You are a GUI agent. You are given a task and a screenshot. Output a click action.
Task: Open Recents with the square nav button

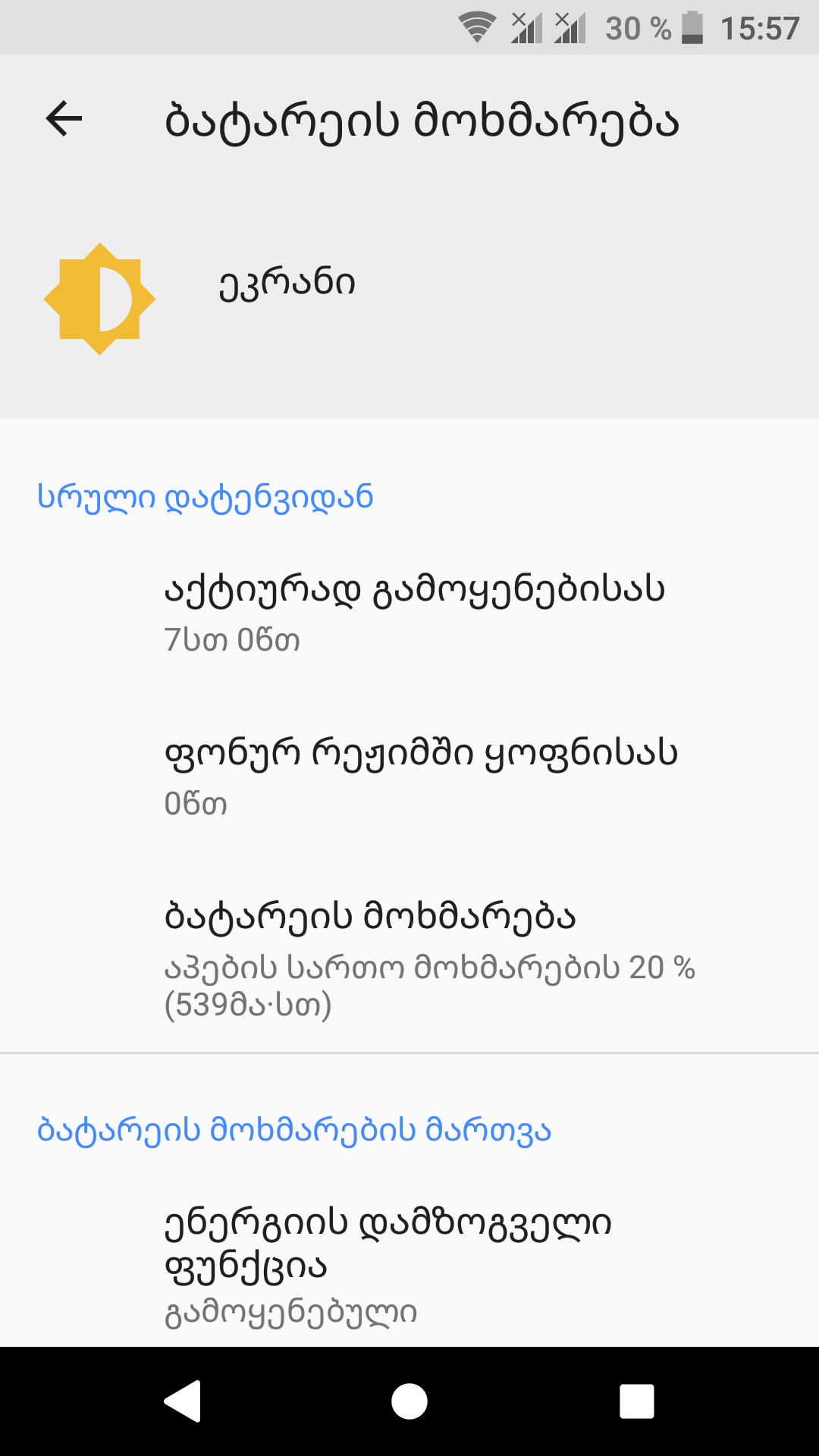637,1401
